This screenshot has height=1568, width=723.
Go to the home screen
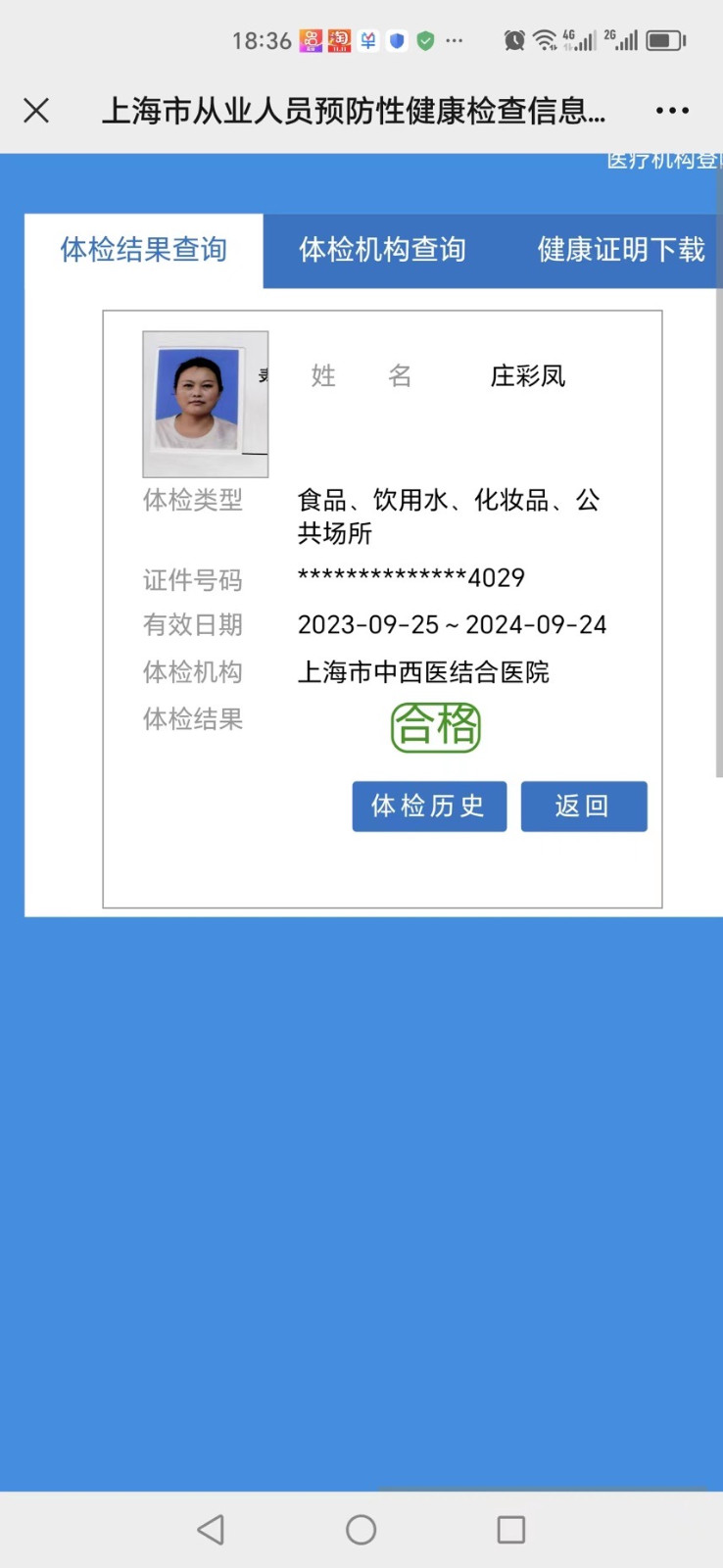pos(361,1529)
